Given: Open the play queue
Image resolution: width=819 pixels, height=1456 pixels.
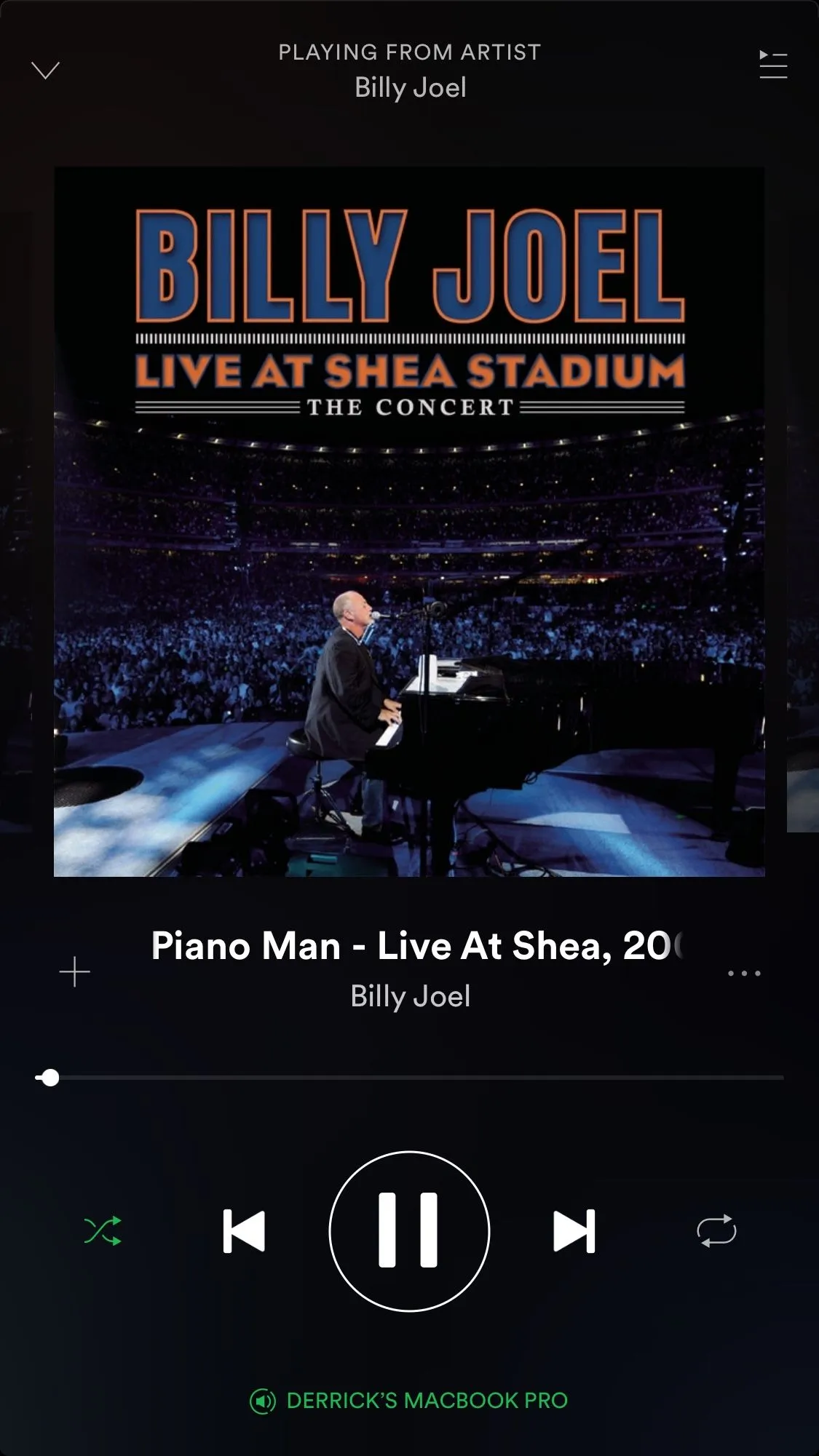Looking at the screenshot, I should (x=772, y=65).
